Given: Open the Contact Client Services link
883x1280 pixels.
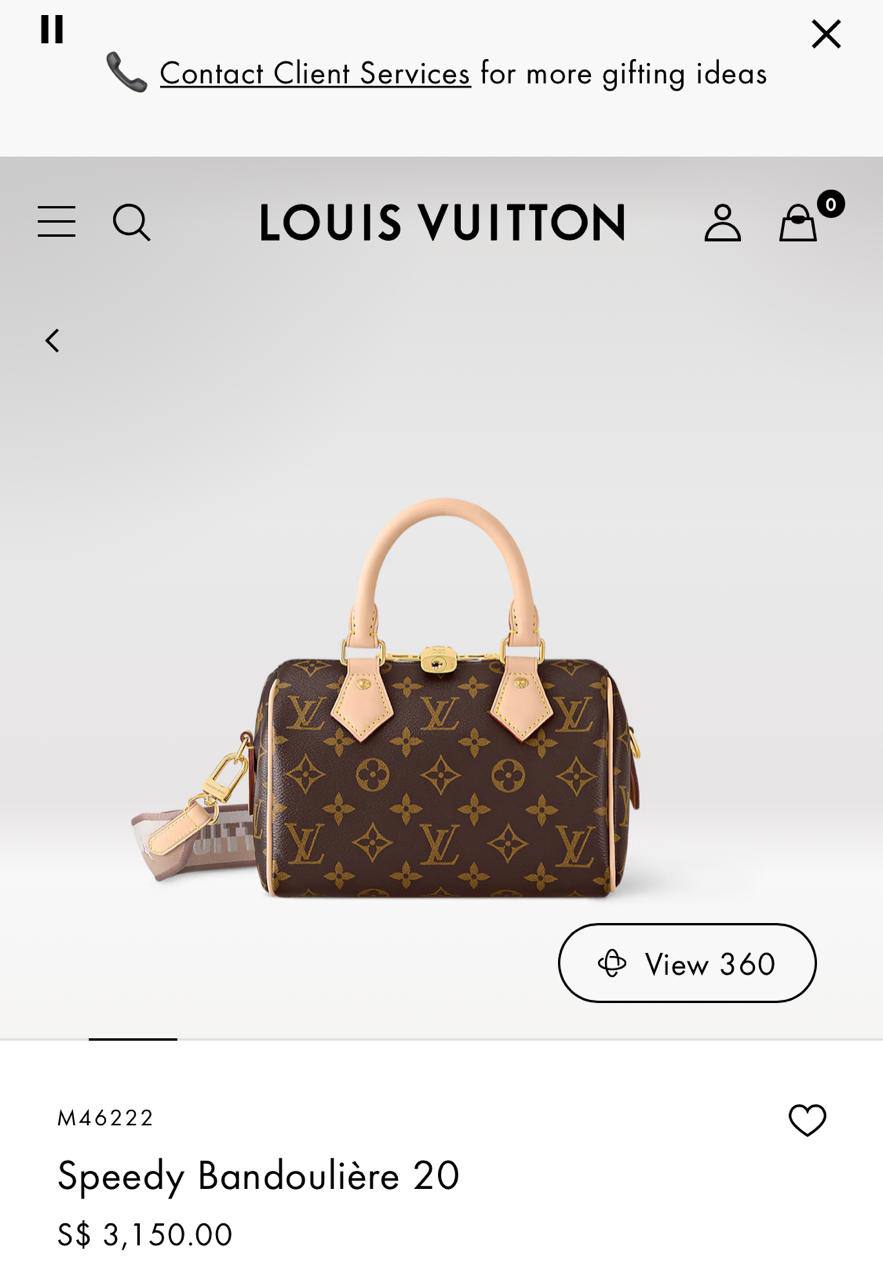Looking at the screenshot, I should click(x=315, y=74).
